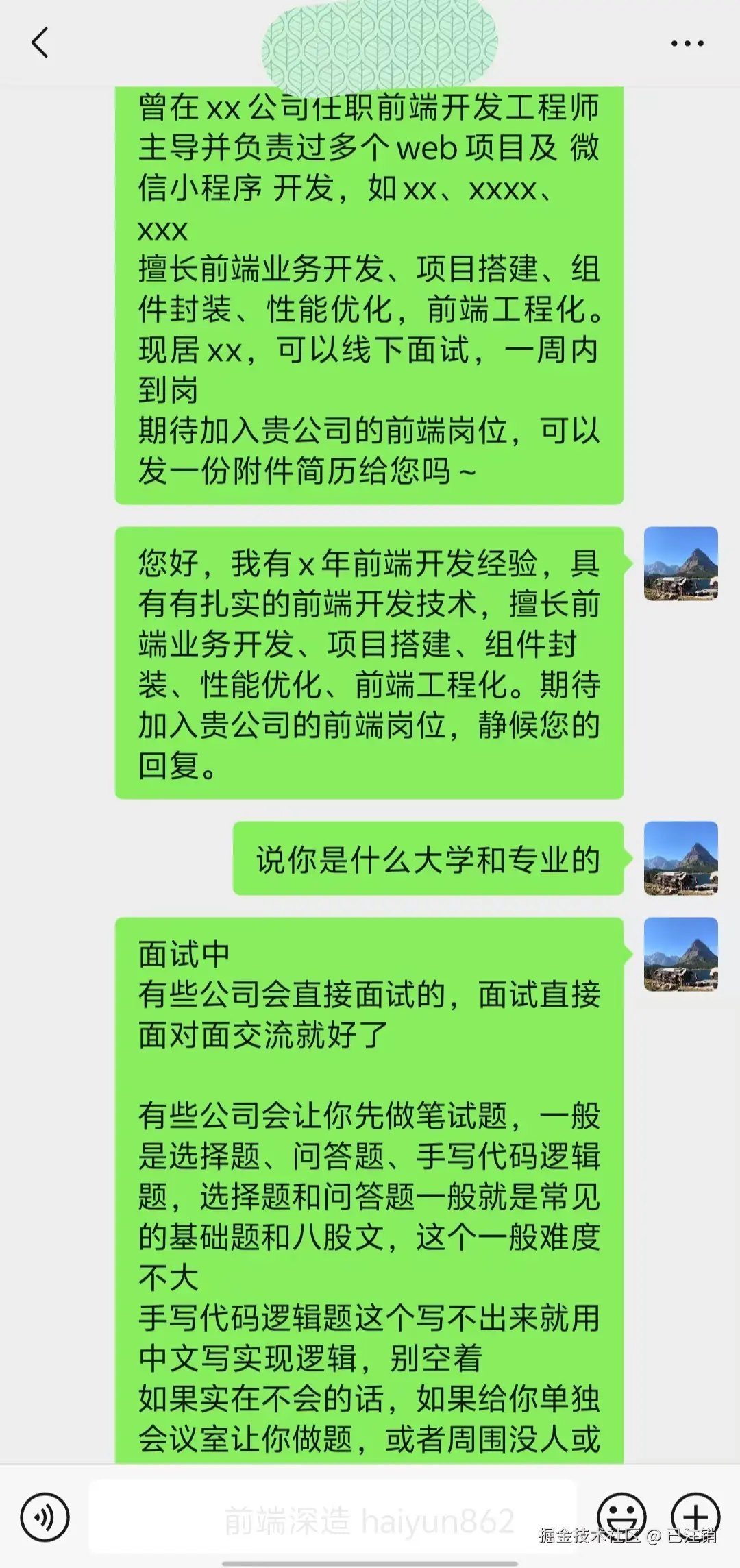The width and height of the screenshot is (740, 1568).
Task: Tap the '说你是什么大学和专业的' message
Action: [x=432, y=857]
